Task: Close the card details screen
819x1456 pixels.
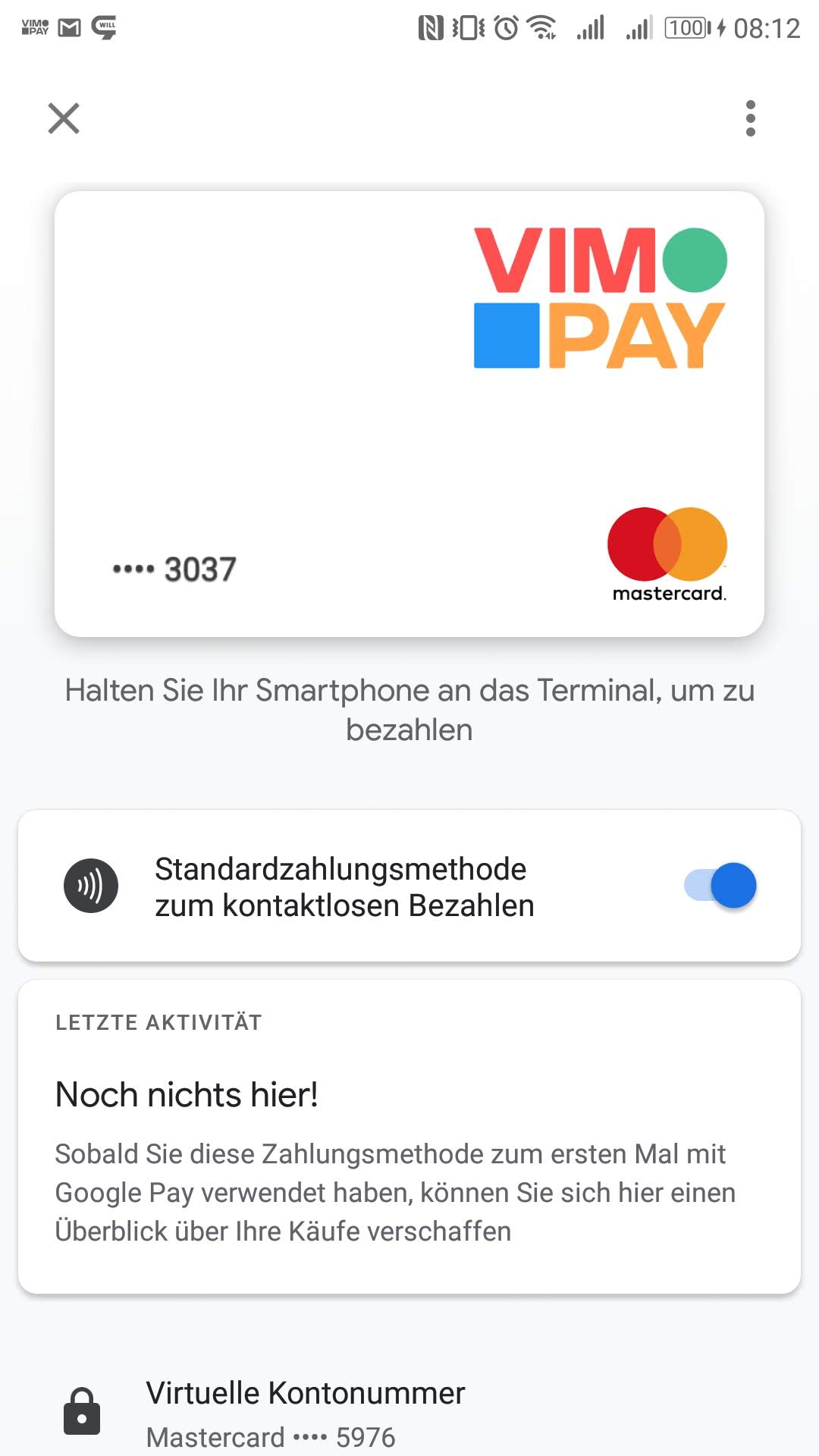Action: pyautogui.click(x=64, y=118)
